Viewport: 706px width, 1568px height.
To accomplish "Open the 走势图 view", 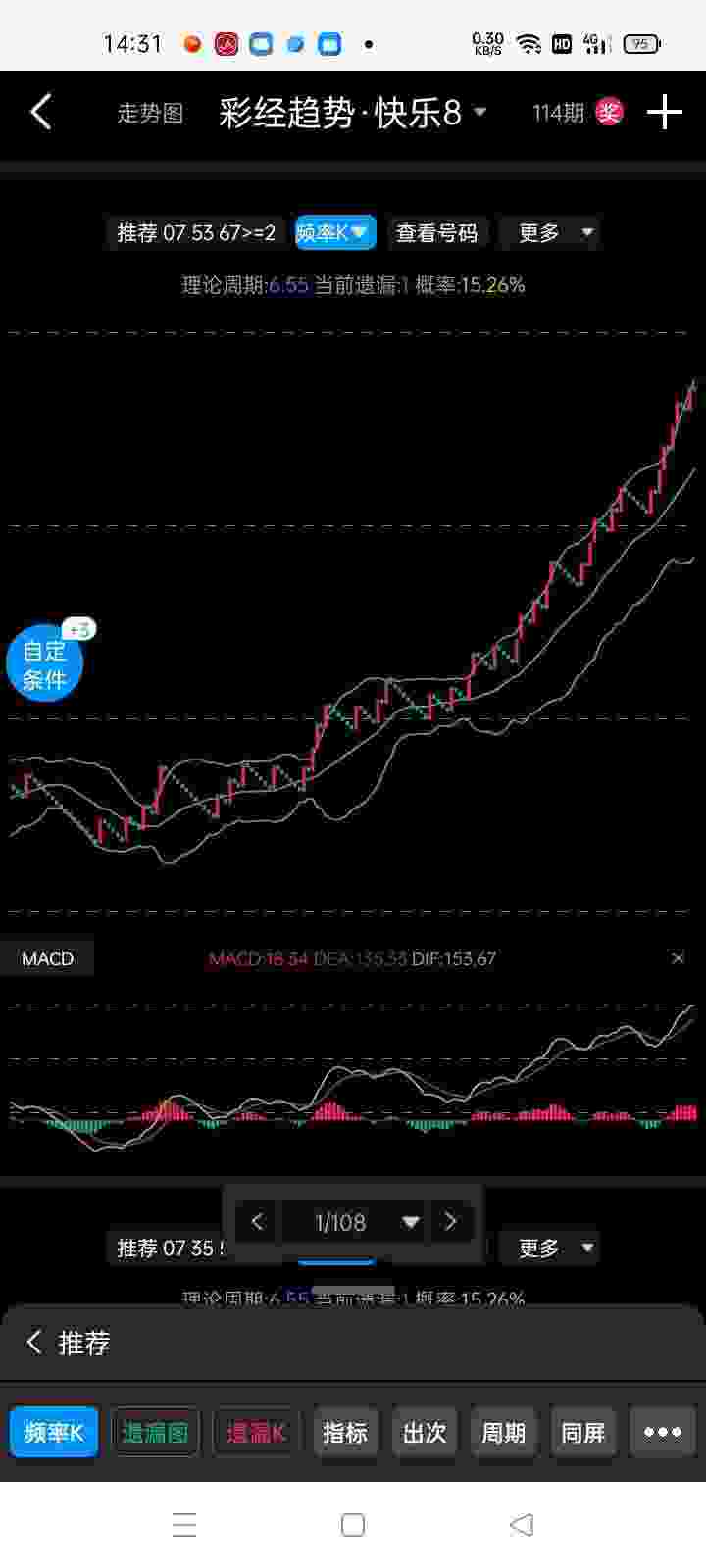I will (150, 114).
